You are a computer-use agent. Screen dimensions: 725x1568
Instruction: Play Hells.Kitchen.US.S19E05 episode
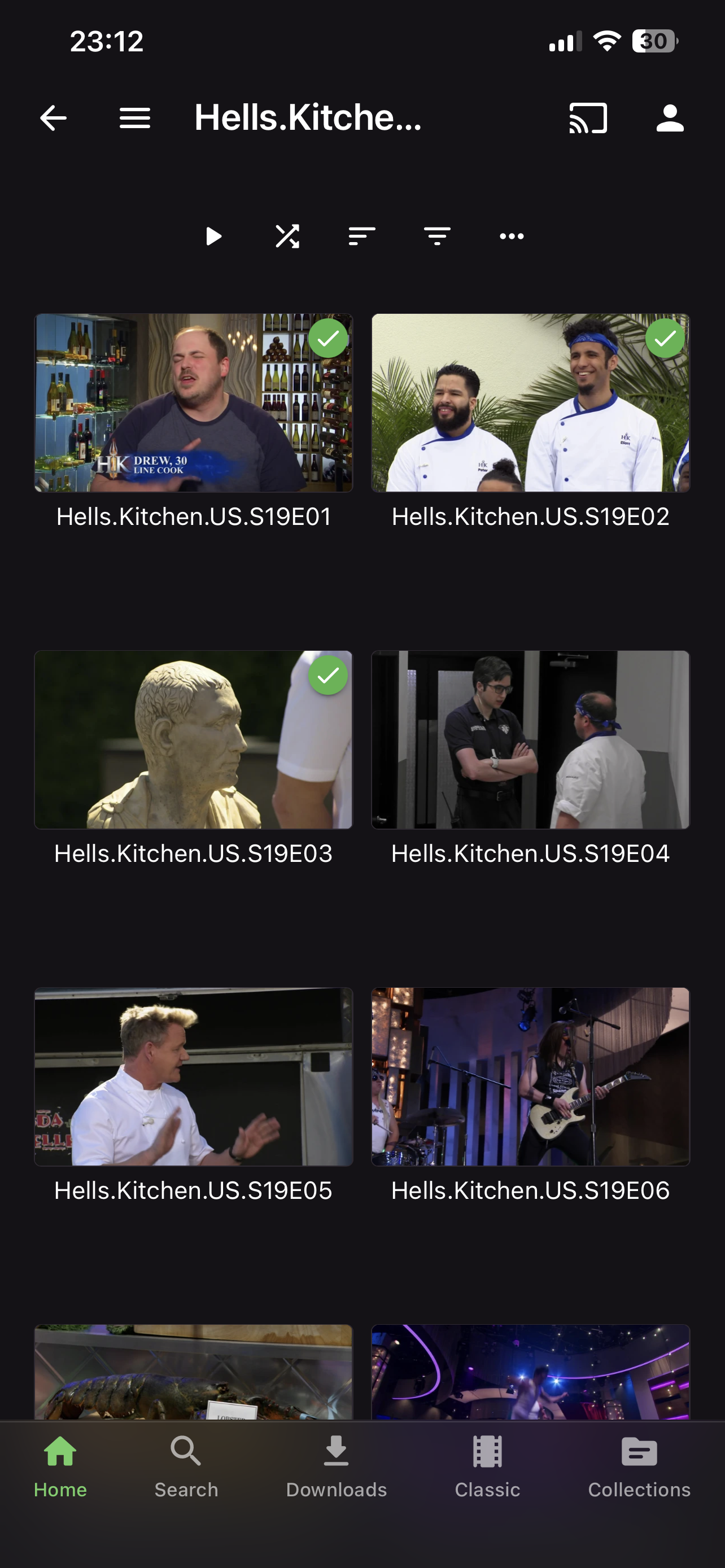tap(194, 1076)
